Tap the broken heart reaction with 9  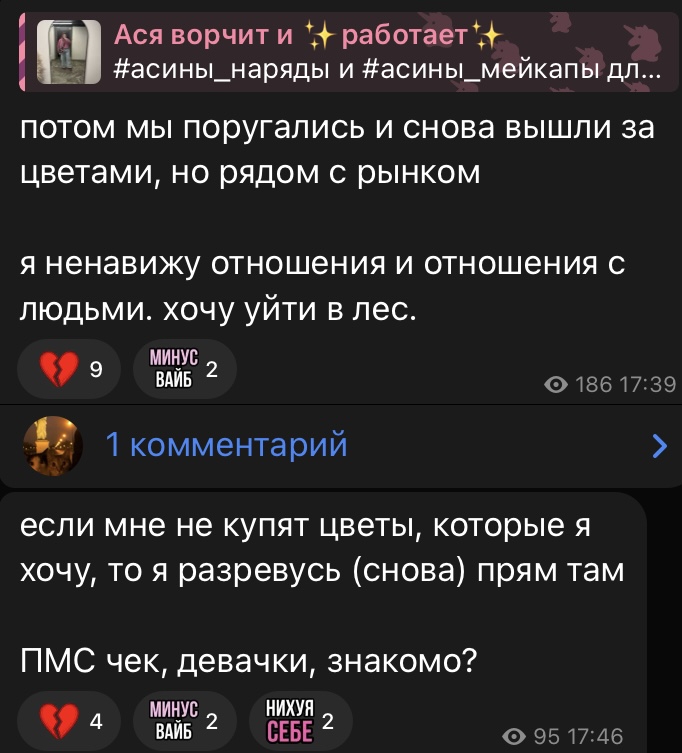[x=70, y=370]
